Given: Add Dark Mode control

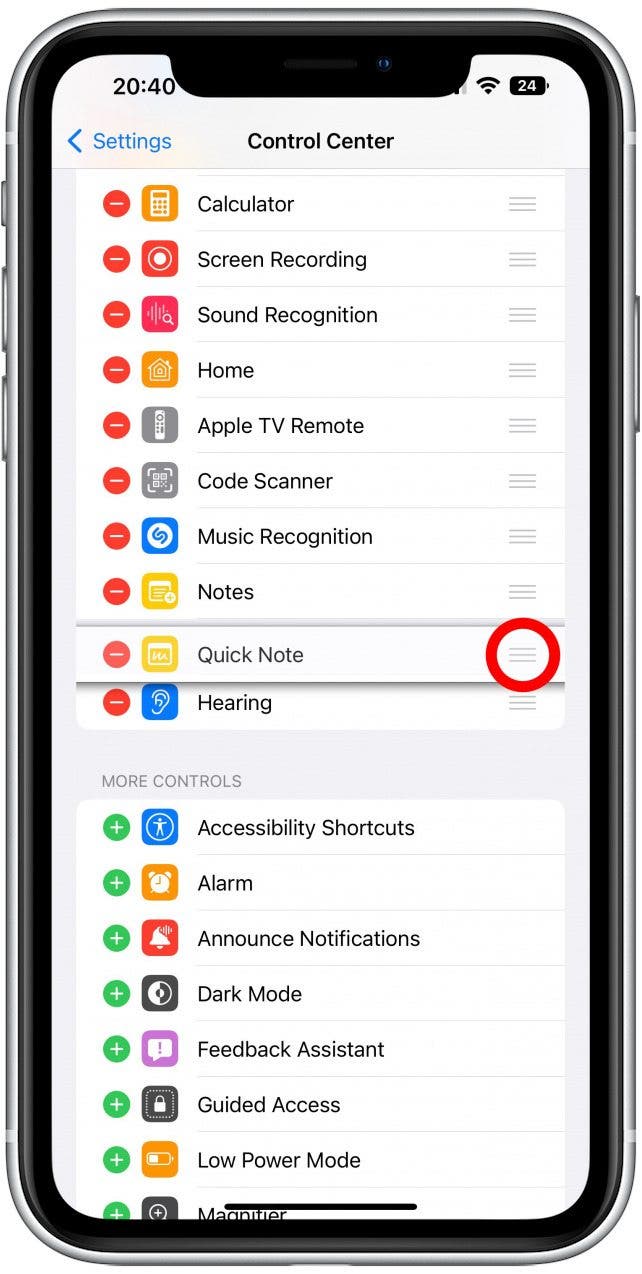Looking at the screenshot, I should coord(117,994).
